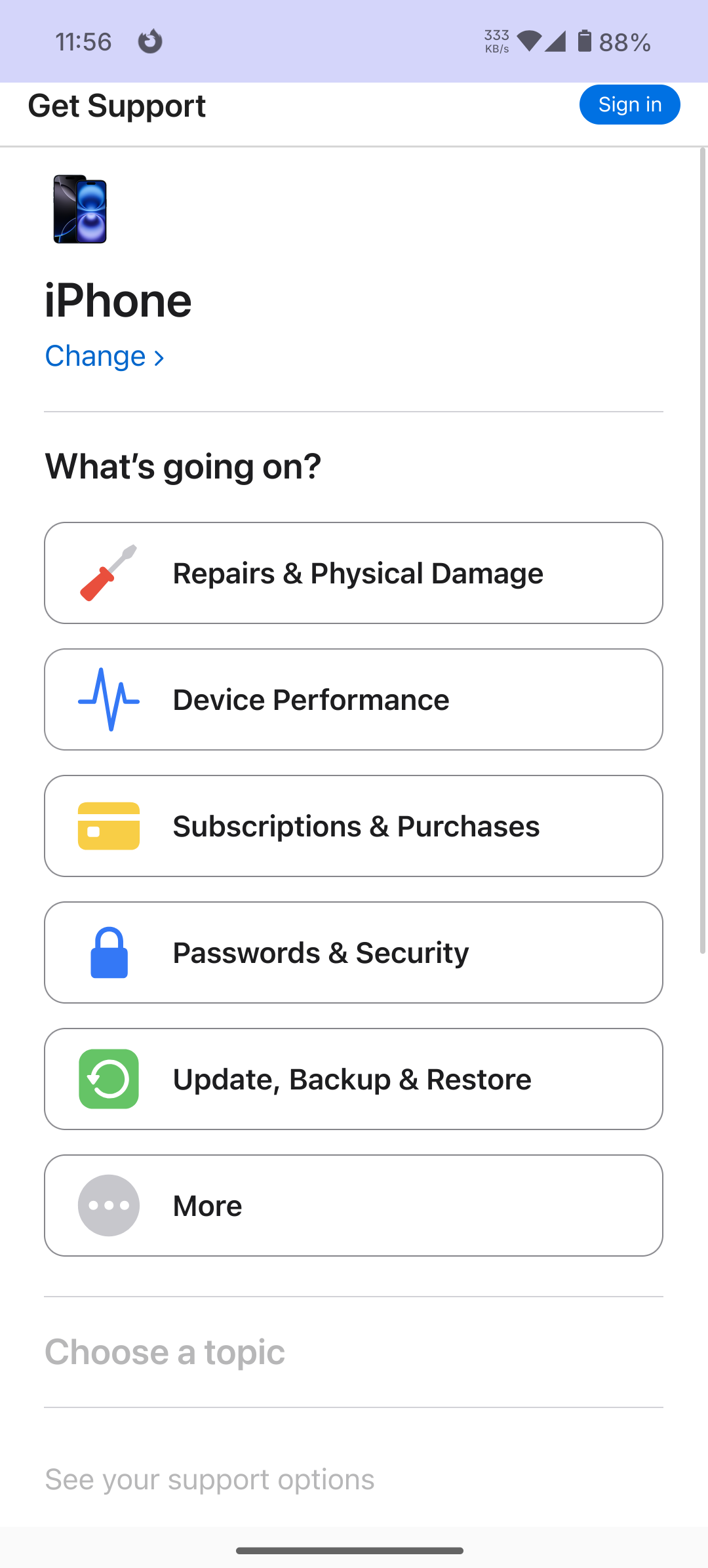This screenshot has height=1568, width=708.
Task: Change the selected iPhone product
Action: (x=104, y=357)
